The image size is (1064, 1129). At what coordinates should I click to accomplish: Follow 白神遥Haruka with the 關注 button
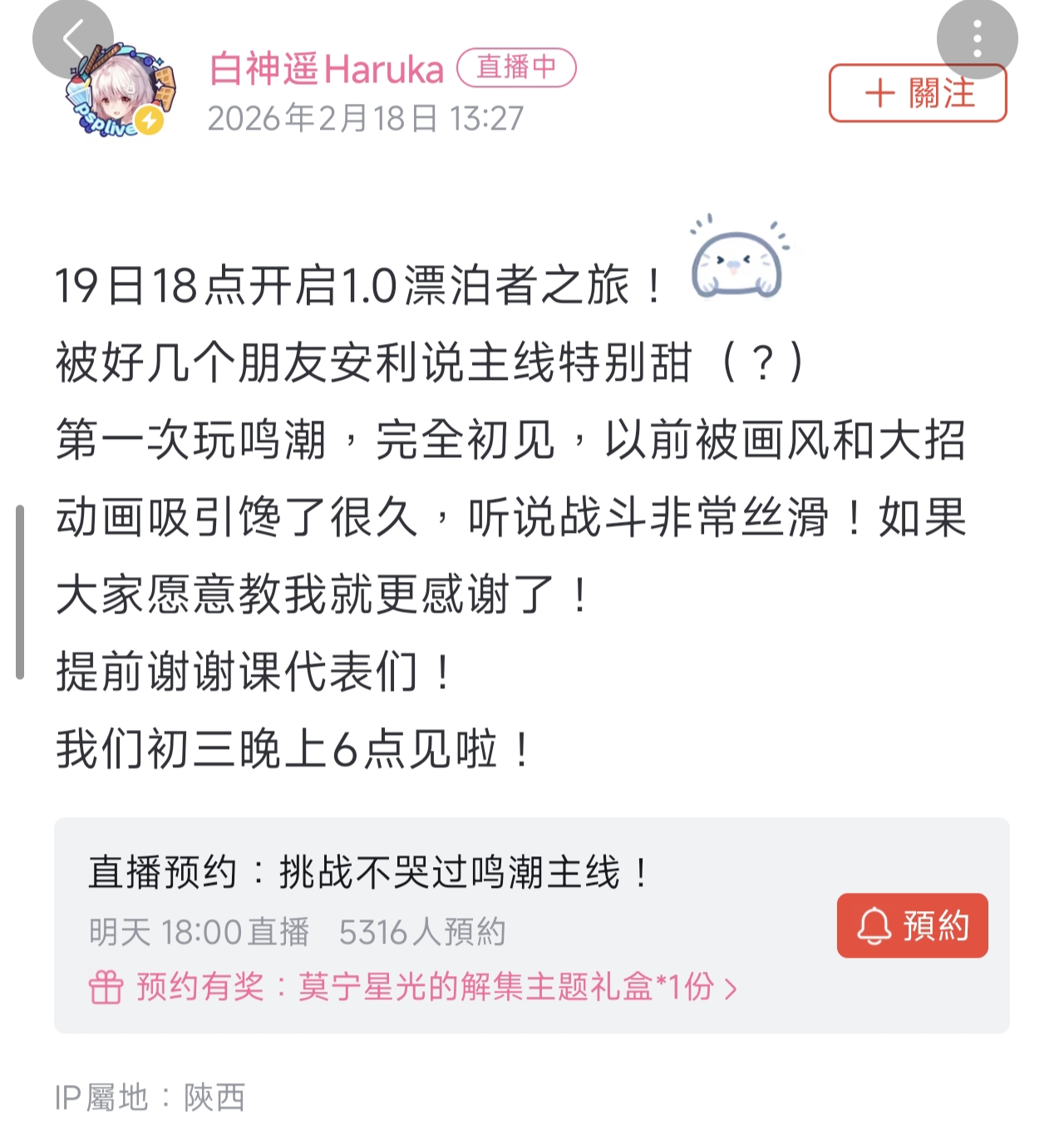918,93
